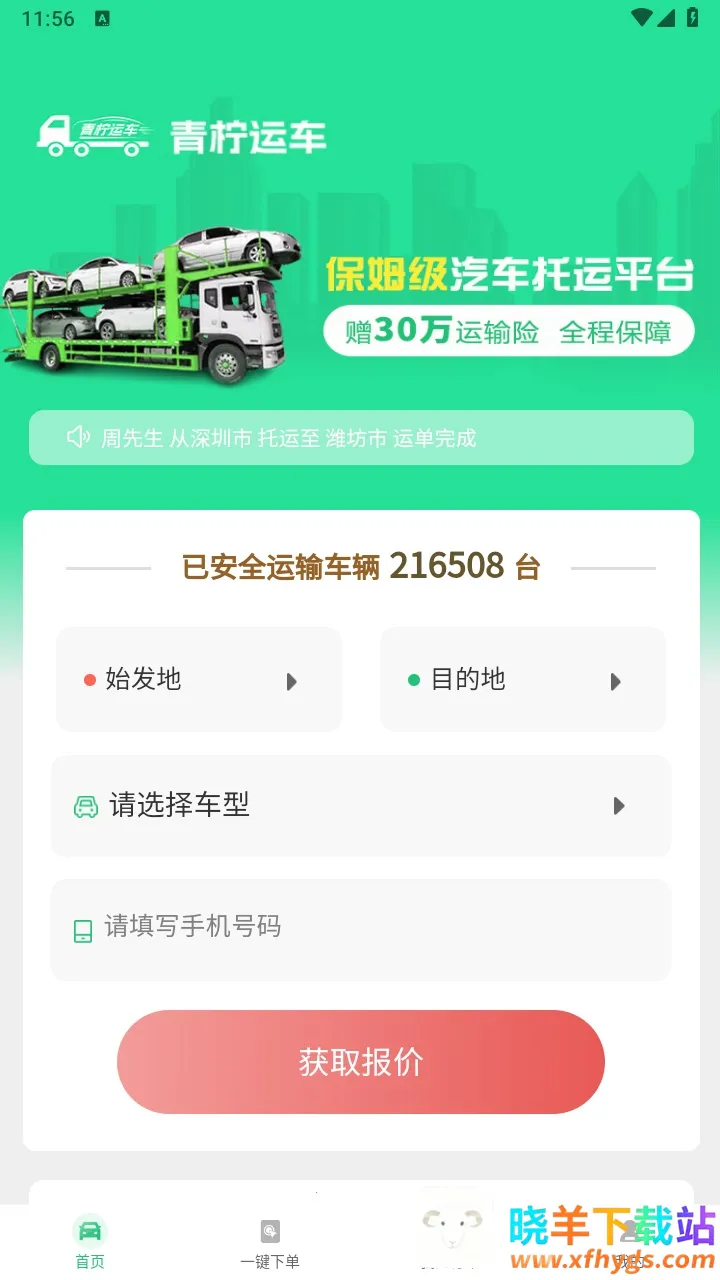
Task: Click the signal strength icon in the status bar
Action: (x=666, y=16)
